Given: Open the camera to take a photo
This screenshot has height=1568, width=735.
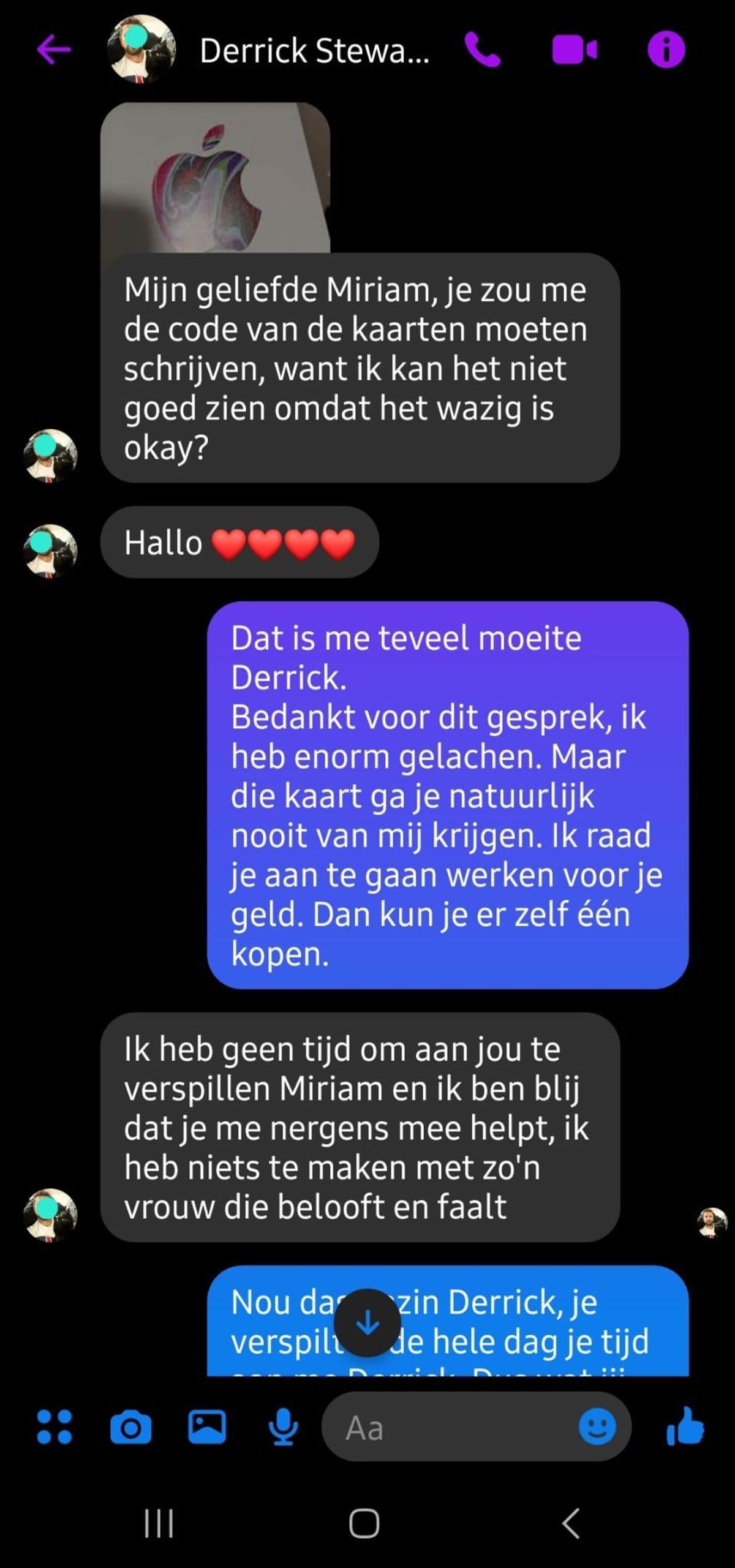Looking at the screenshot, I should pos(130,1427).
